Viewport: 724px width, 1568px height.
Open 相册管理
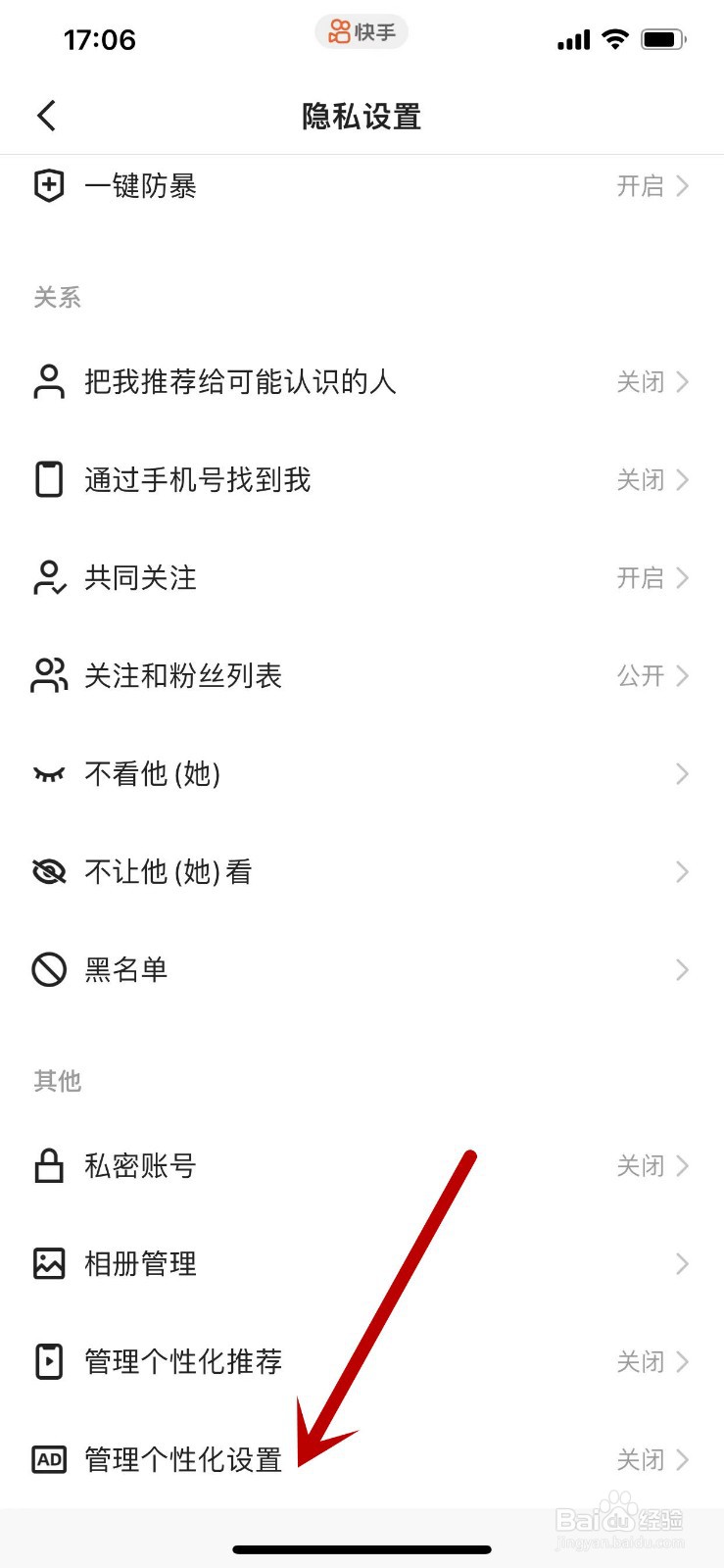362,1263
